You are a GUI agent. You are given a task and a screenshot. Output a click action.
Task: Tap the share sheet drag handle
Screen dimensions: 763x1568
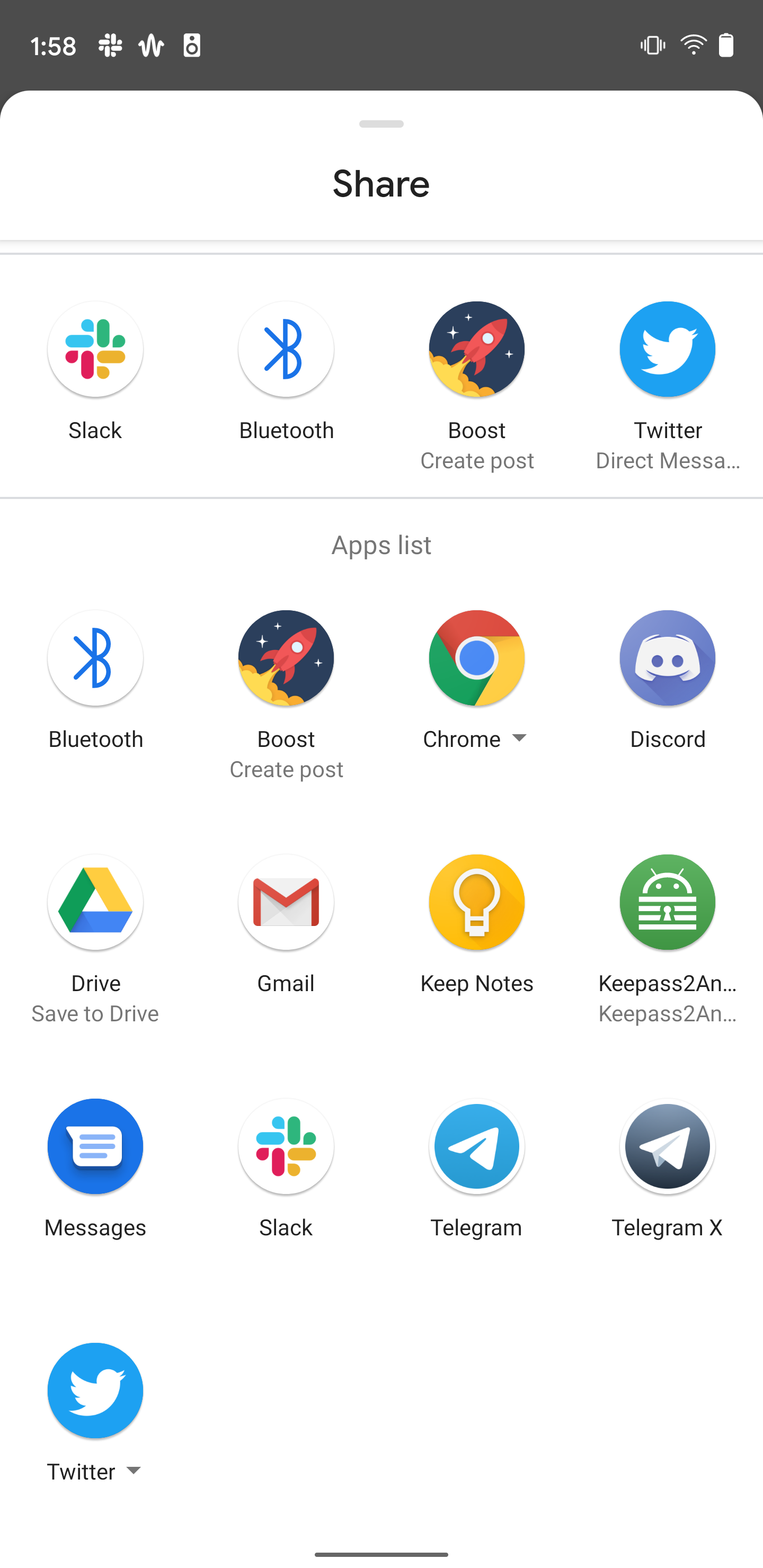point(381,123)
